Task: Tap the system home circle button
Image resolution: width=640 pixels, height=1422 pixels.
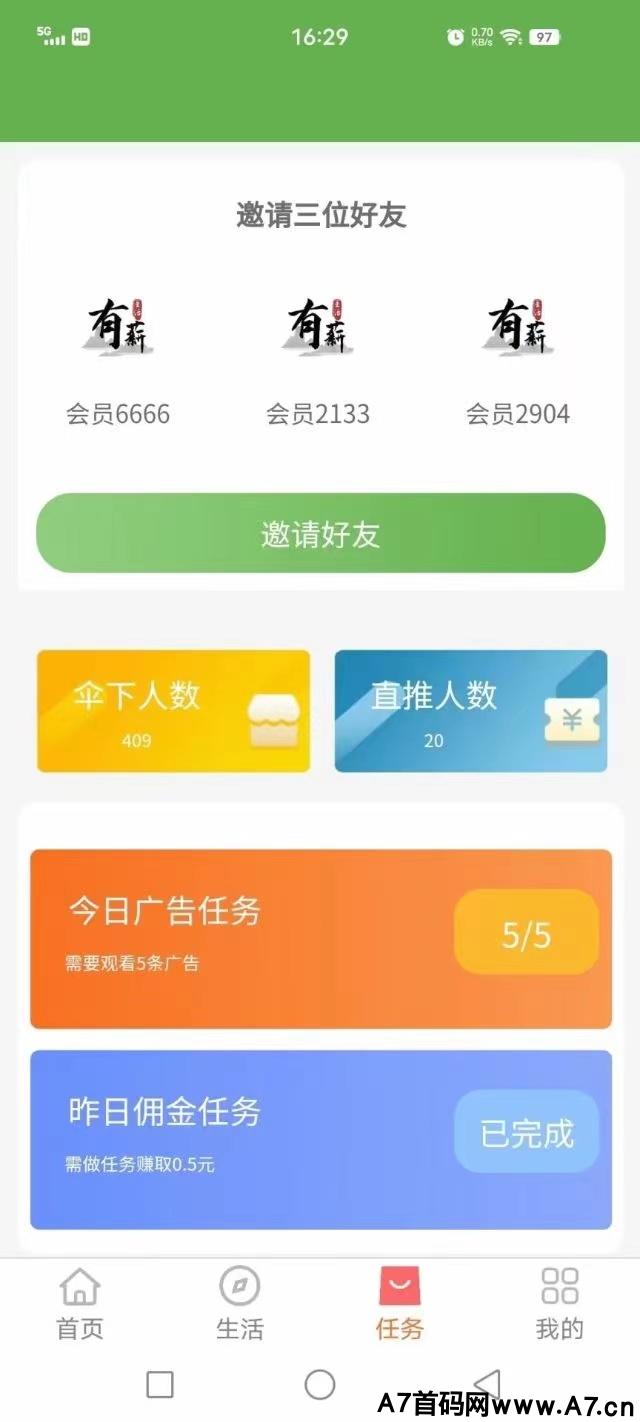Action: (320, 1384)
